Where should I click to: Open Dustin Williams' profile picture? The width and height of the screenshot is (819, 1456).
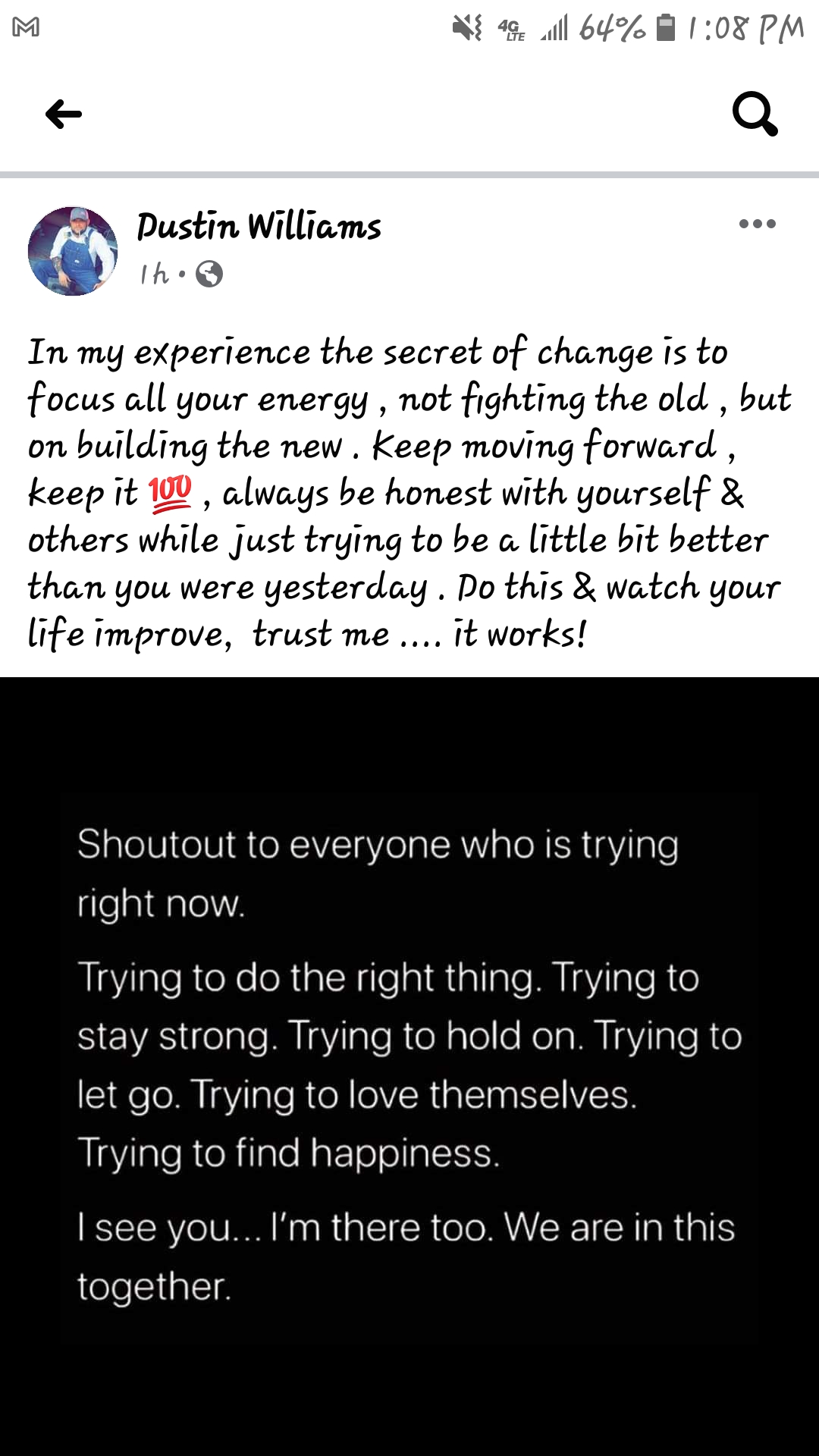point(73,251)
